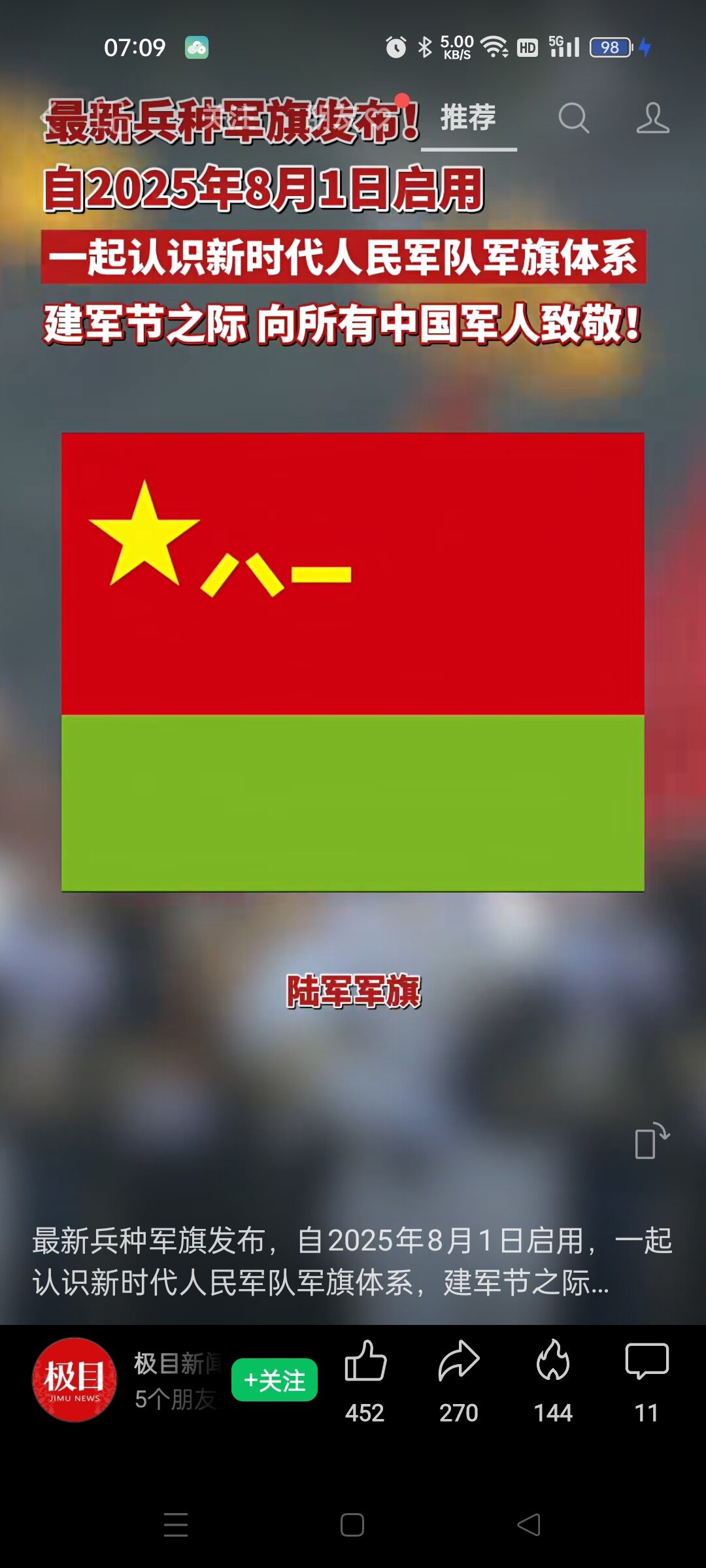Go to home via system square button
The height and width of the screenshot is (1568, 706).
point(352,1525)
